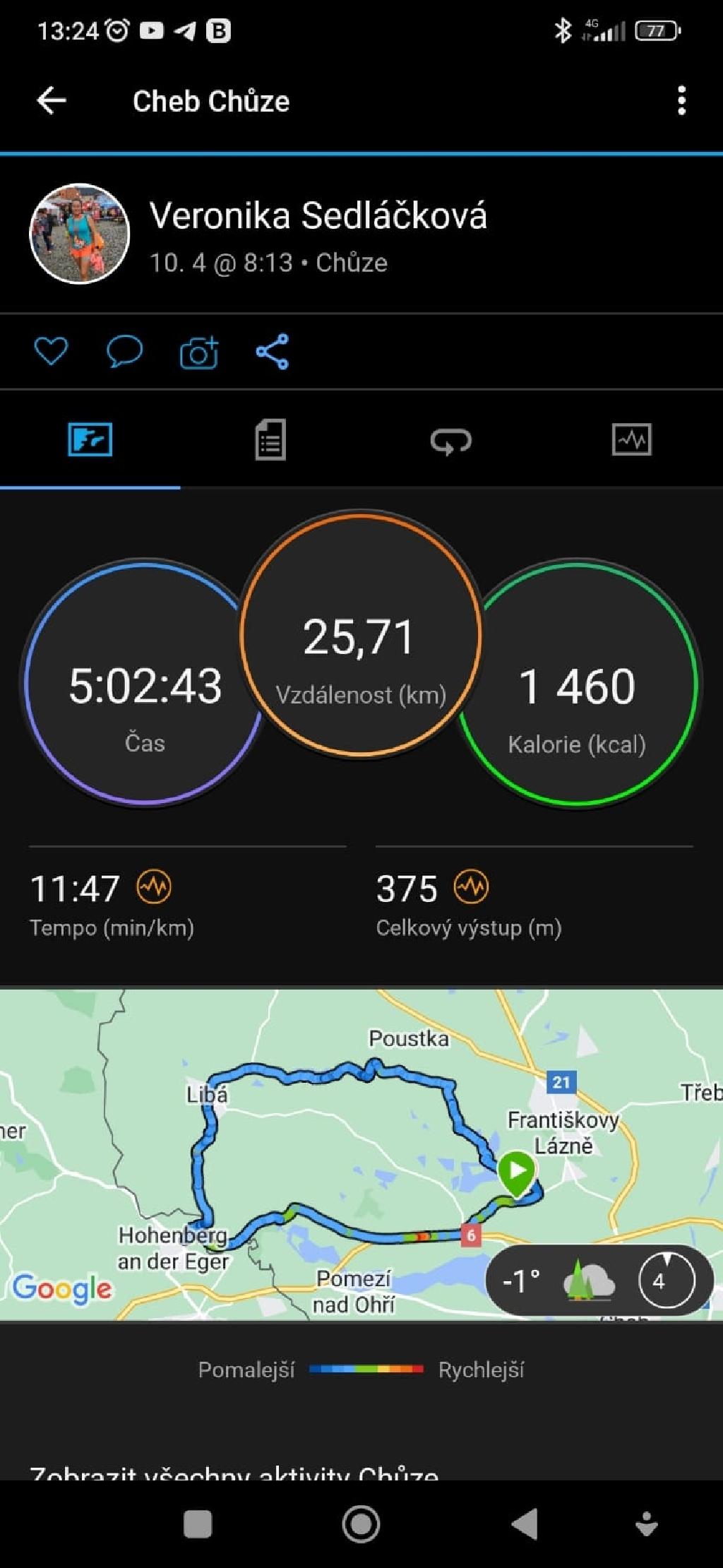Switch to the stats details tab
The image size is (723, 1568).
(x=270, y=440)
